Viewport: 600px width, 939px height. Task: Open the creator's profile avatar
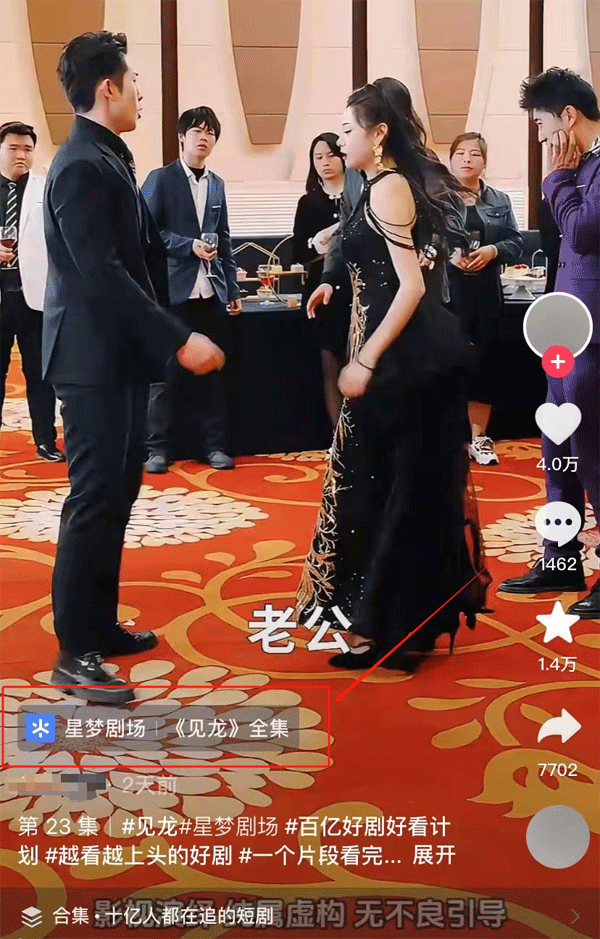click(x=558, y=327)
